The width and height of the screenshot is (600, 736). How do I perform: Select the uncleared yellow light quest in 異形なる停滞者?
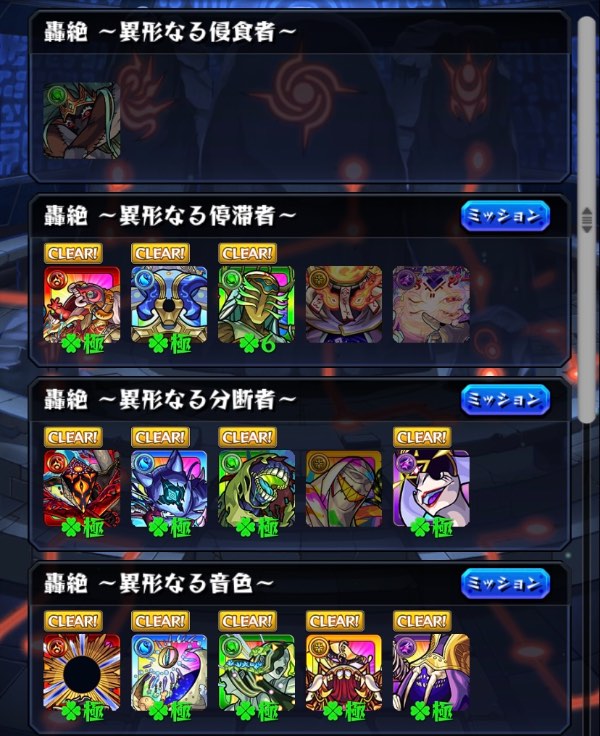click(344, 304)
